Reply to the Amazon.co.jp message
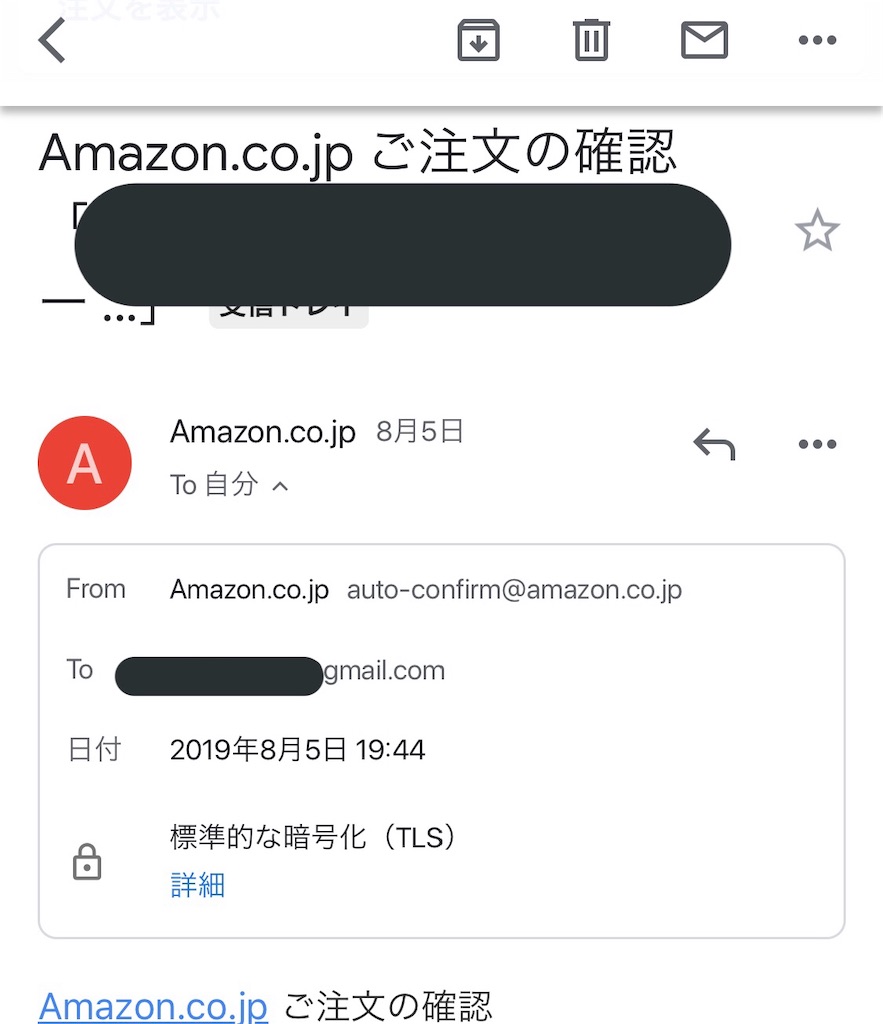The height and width of the screenshot is (1024, 883). point(714,444)
